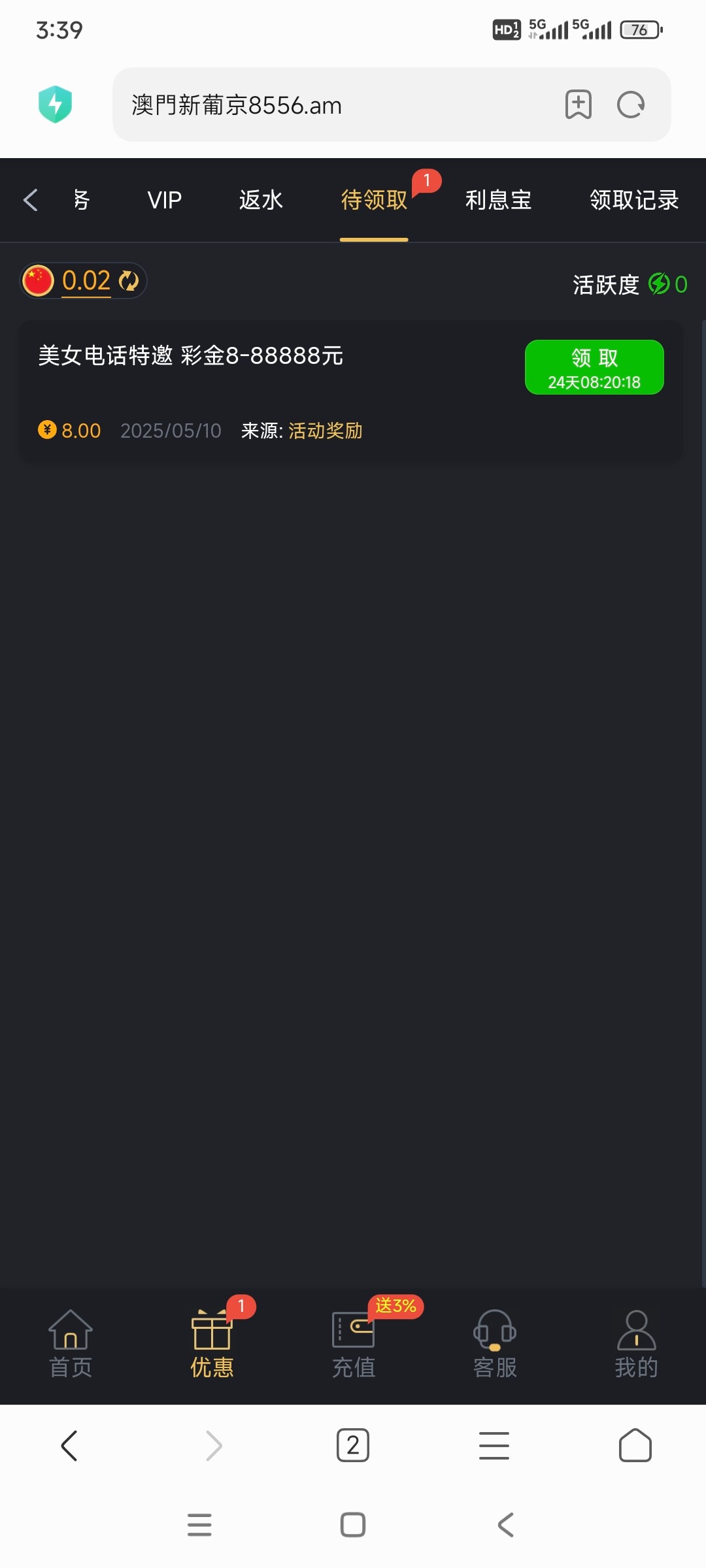
Task: Select the 利息宝 tab
Action: click(499, 200)
